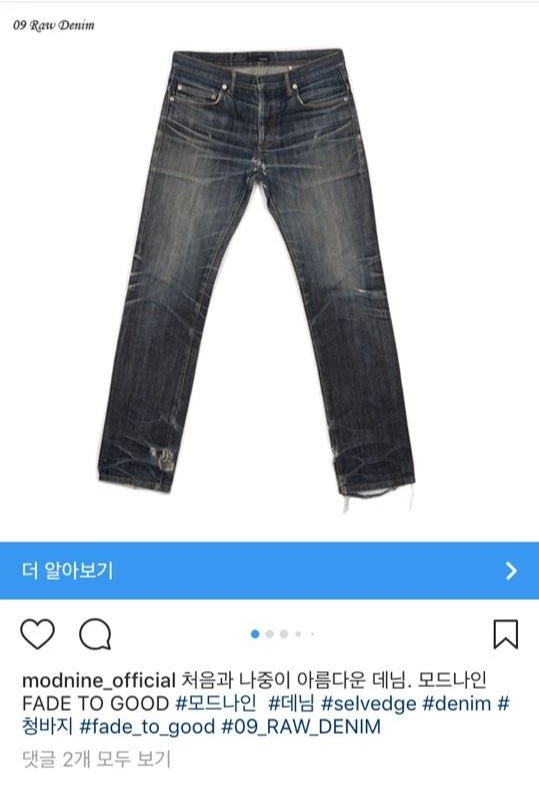This screenshot has height=792, width=539.
Task: Open the #selvedge hashtag
Action: click(x=369, y=704)
